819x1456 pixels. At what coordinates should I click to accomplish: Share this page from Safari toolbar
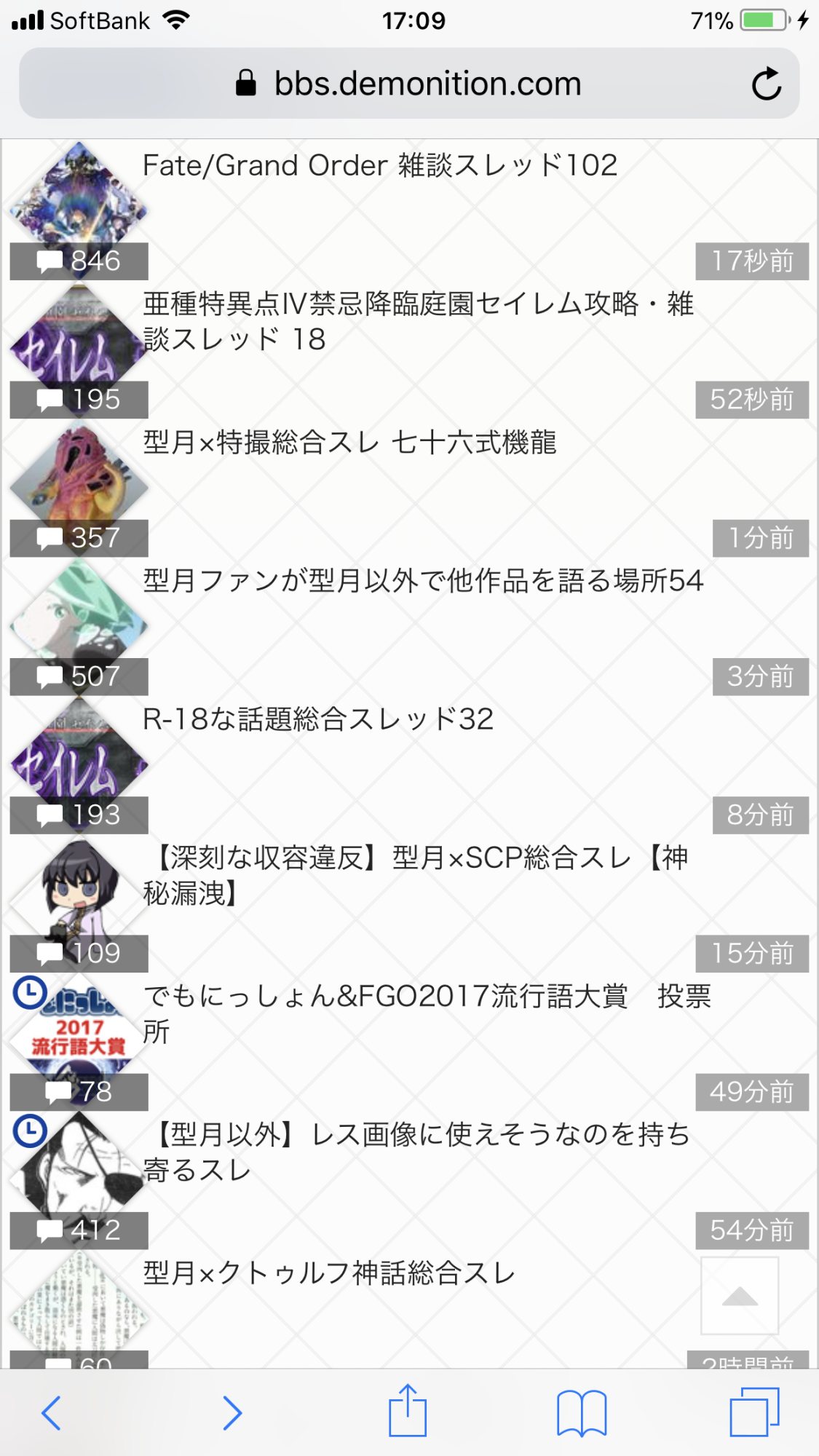tap(407, 1412)
